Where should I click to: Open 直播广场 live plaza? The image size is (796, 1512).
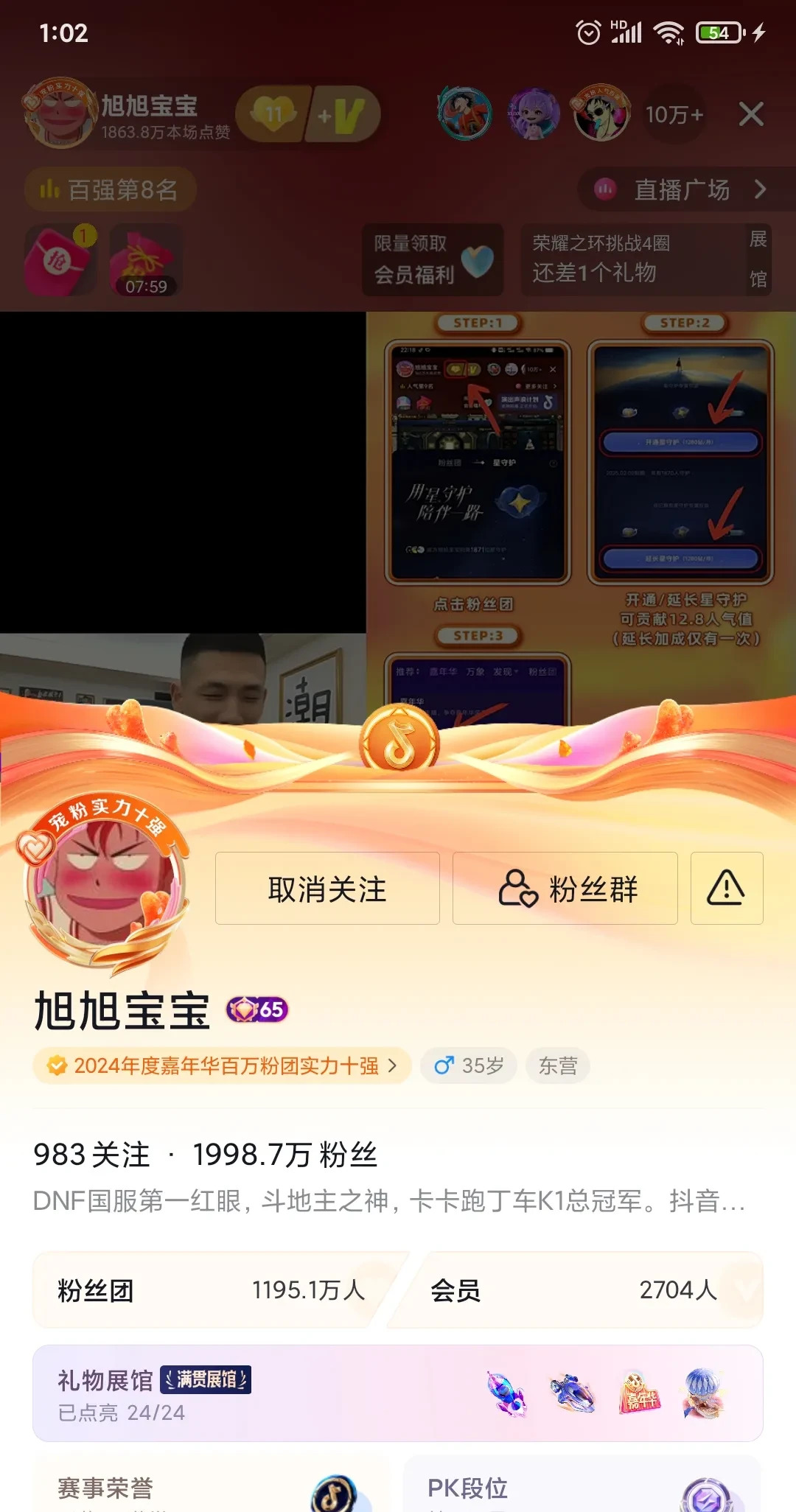click(x=682, y=189)
